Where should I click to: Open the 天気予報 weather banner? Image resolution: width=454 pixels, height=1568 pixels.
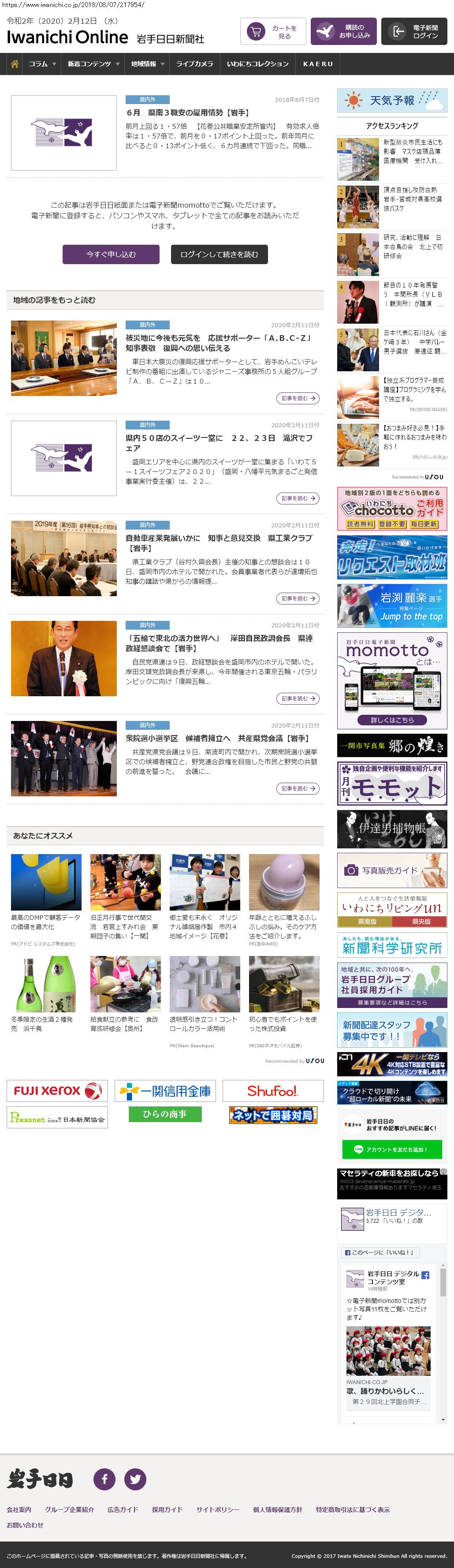click(392, 101)
